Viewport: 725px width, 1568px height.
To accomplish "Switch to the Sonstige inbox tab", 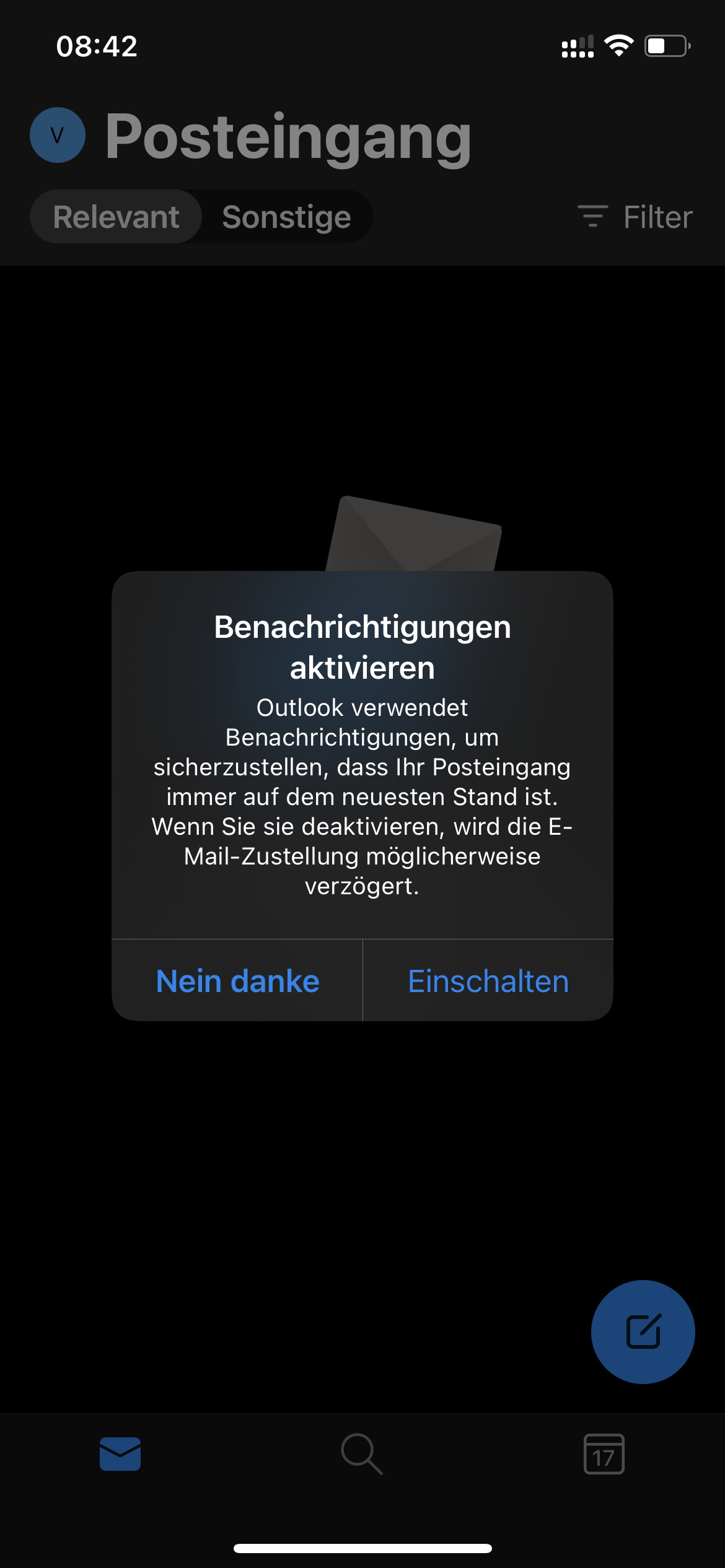I will click(x=286, y=217).
